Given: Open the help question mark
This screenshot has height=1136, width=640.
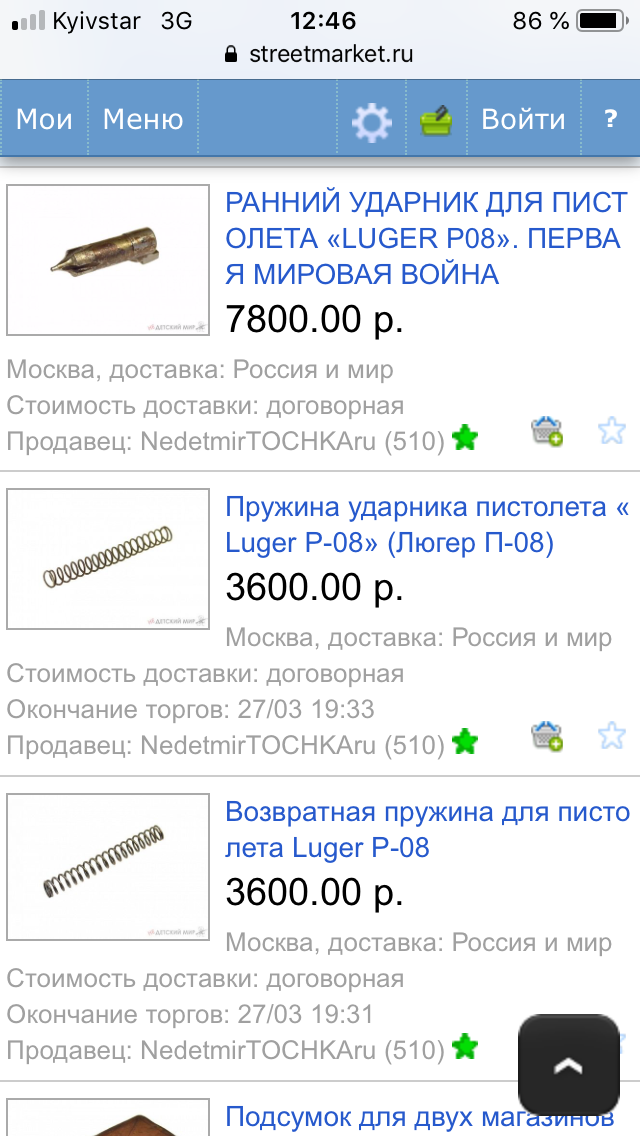Looking at the screenshot, I should pyautogui.click(x=610, y=118).
